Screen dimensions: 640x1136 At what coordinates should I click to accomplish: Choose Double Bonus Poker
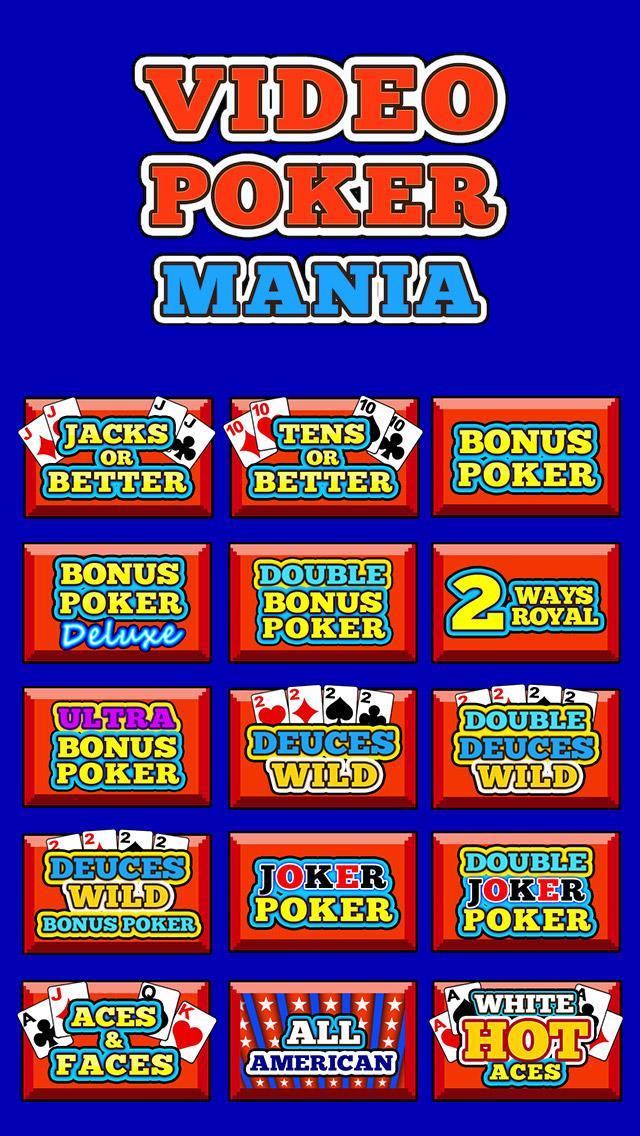coord(323,602)
